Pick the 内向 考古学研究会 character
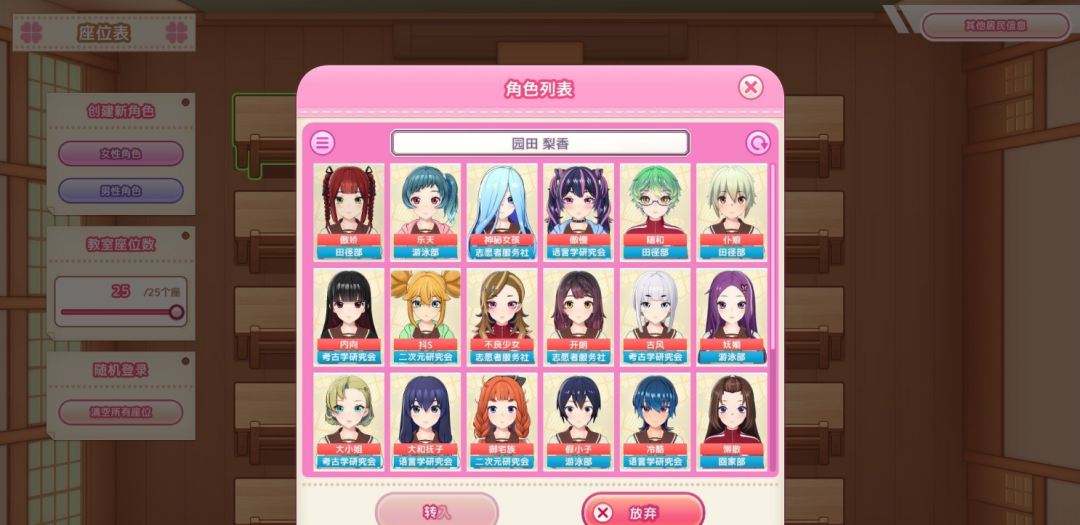 tap(348, 315)
